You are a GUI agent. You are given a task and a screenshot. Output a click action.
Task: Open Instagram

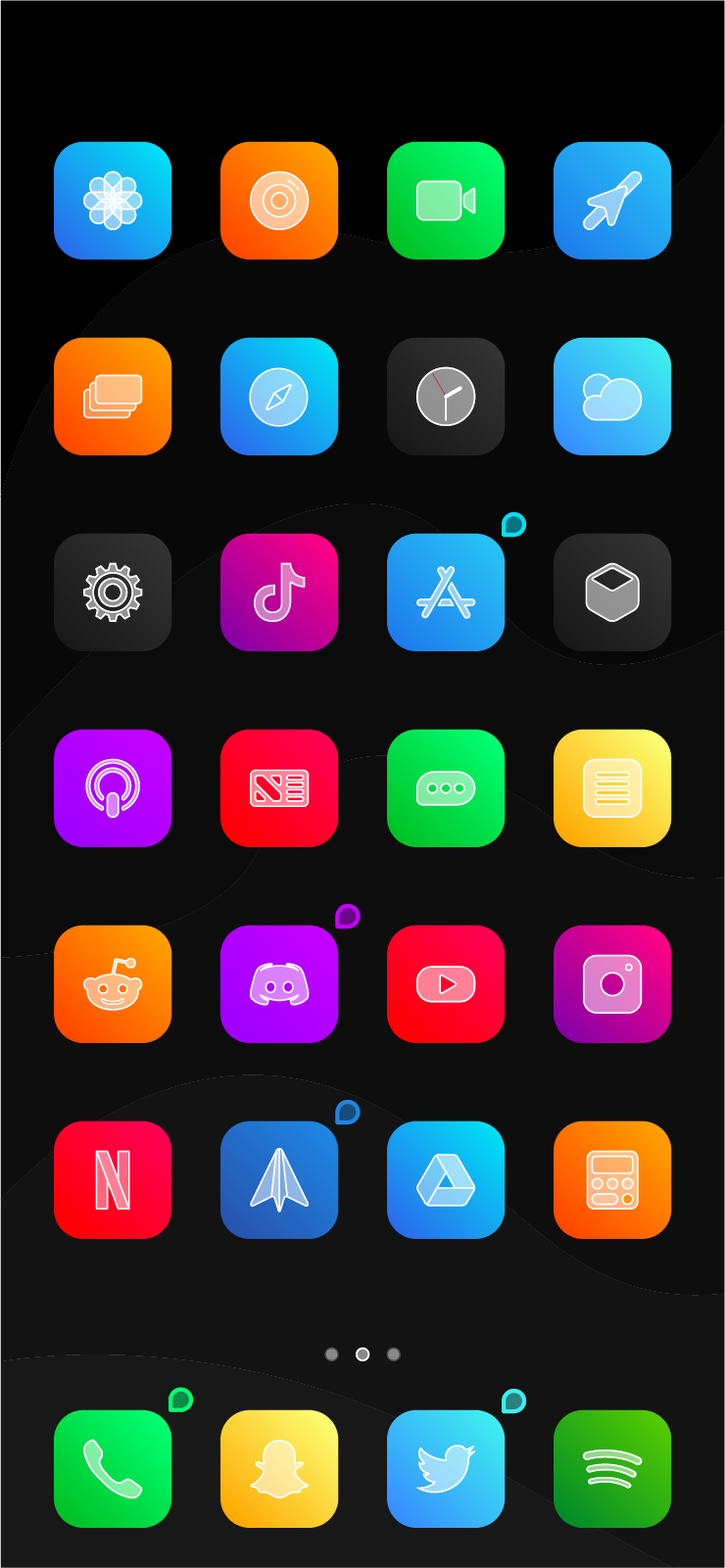click(x=612, y=984)
